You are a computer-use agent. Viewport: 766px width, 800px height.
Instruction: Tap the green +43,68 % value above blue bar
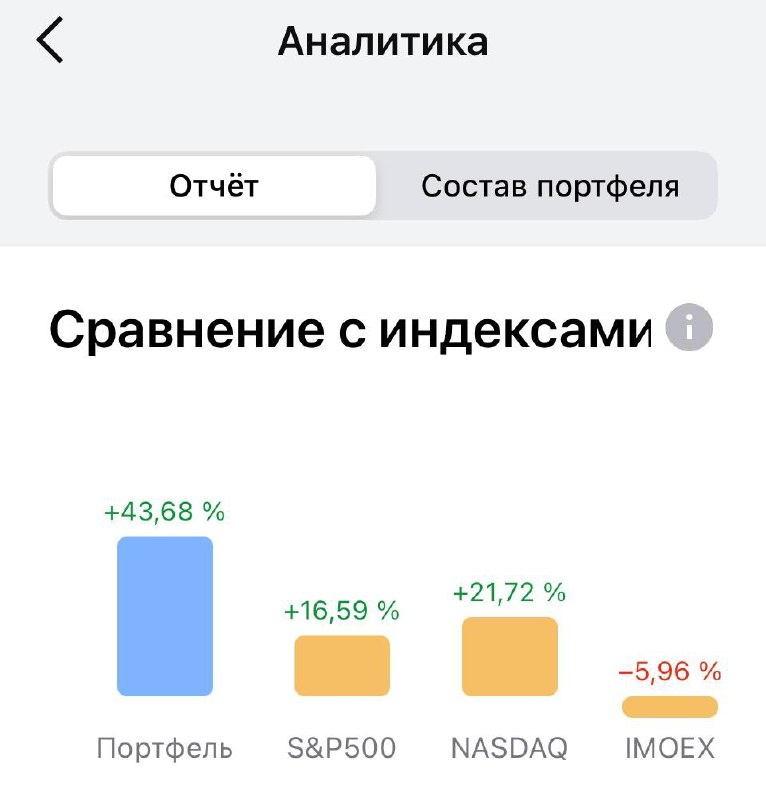point(165,513)
